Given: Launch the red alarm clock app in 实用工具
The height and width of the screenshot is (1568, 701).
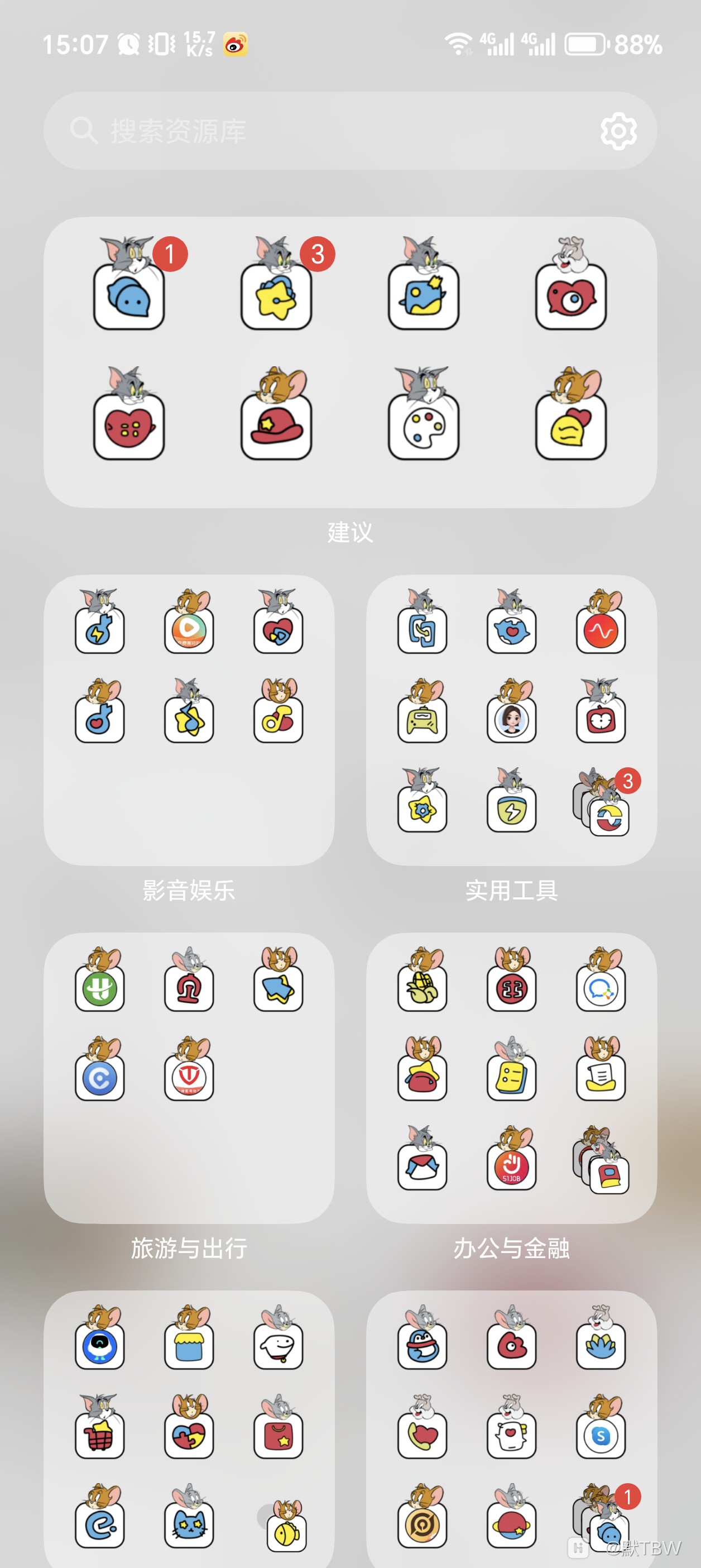Looking at the screenshot, I should (601, 719).
